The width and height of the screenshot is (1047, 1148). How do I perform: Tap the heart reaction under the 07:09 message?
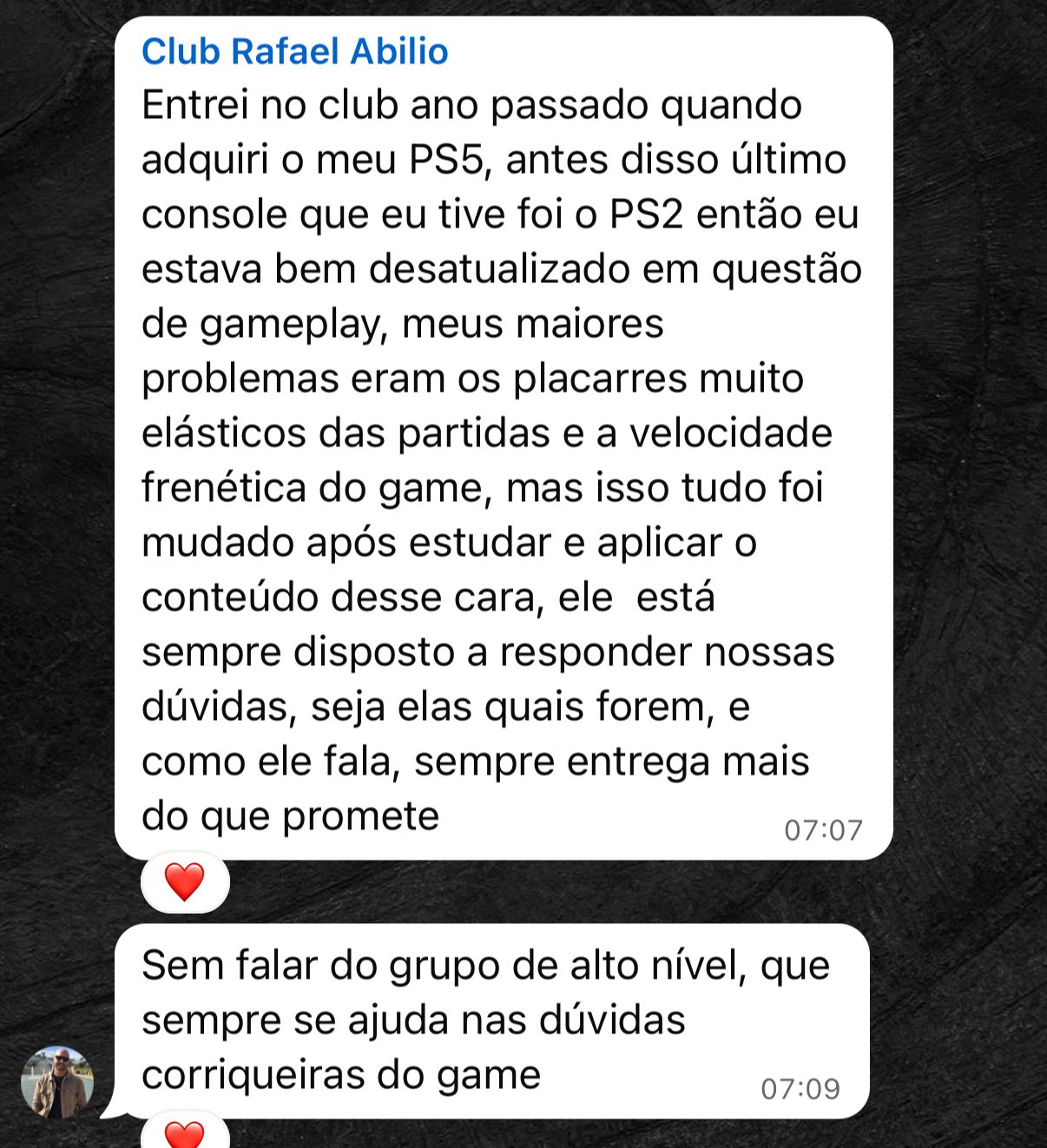pos(185,1134)
